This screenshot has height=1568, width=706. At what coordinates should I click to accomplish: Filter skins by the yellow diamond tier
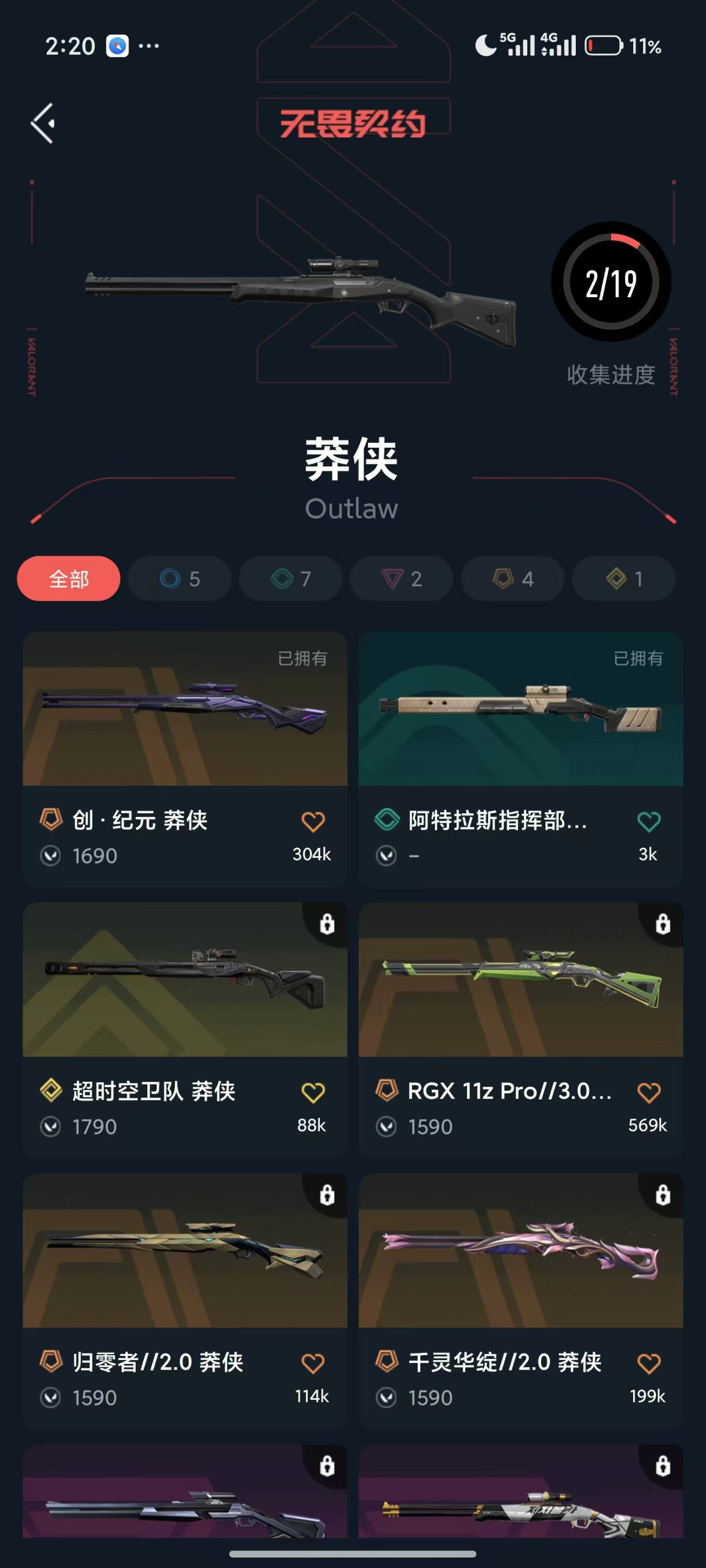click(x=624, y=578)
